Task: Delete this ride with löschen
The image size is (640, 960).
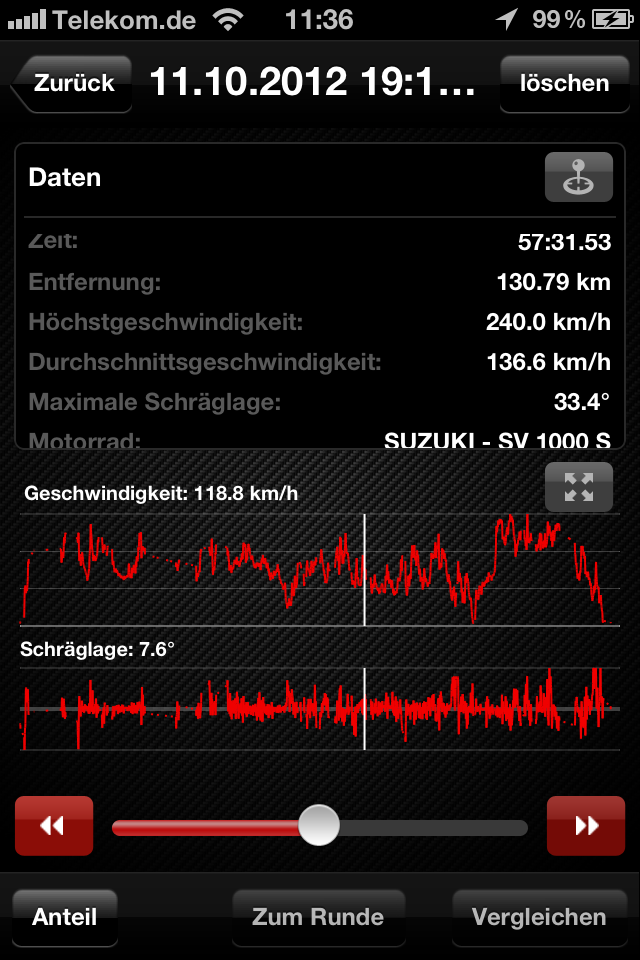Action: point(564,84)
